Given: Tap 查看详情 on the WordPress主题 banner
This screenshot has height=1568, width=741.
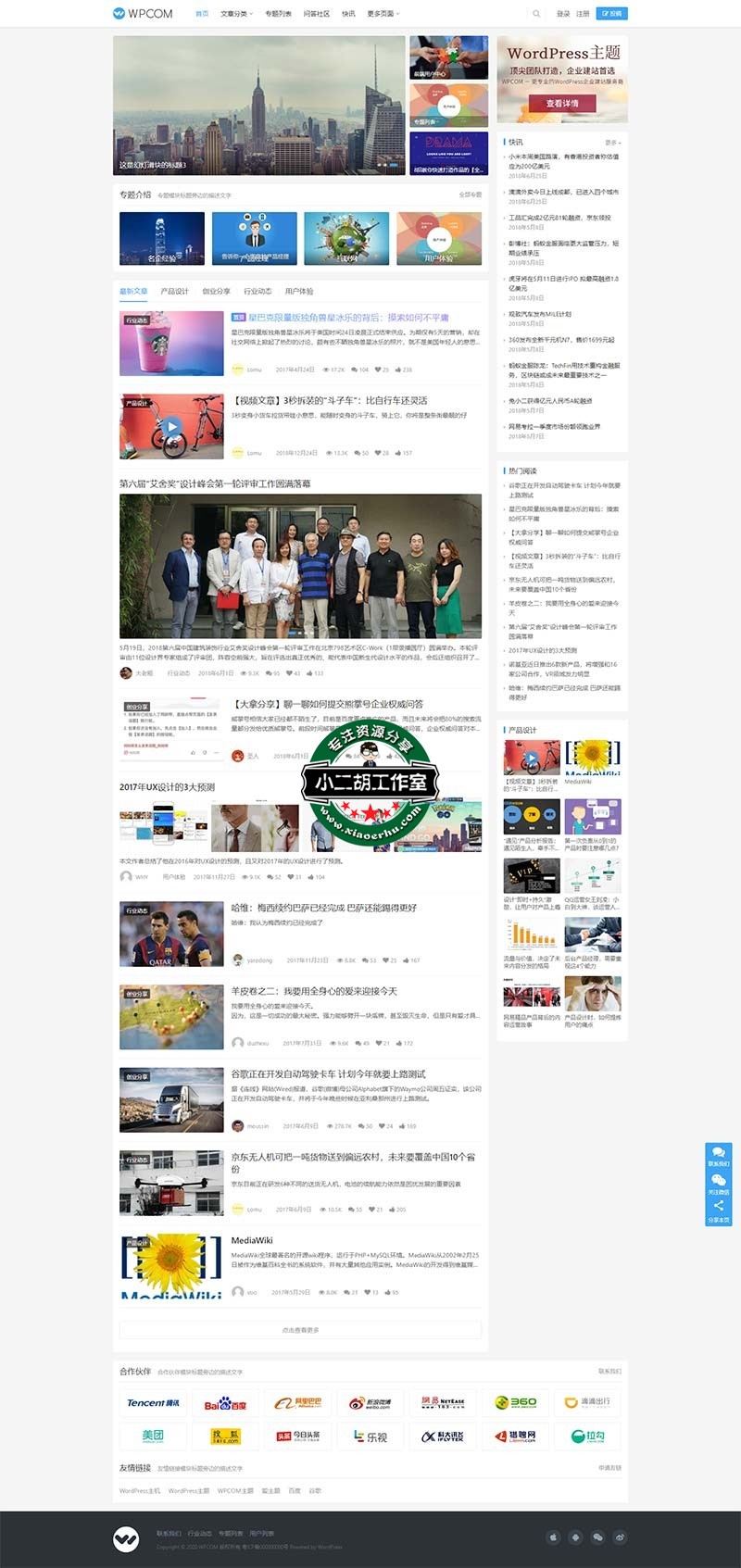Looking at the screenshot, I should 562,104.
